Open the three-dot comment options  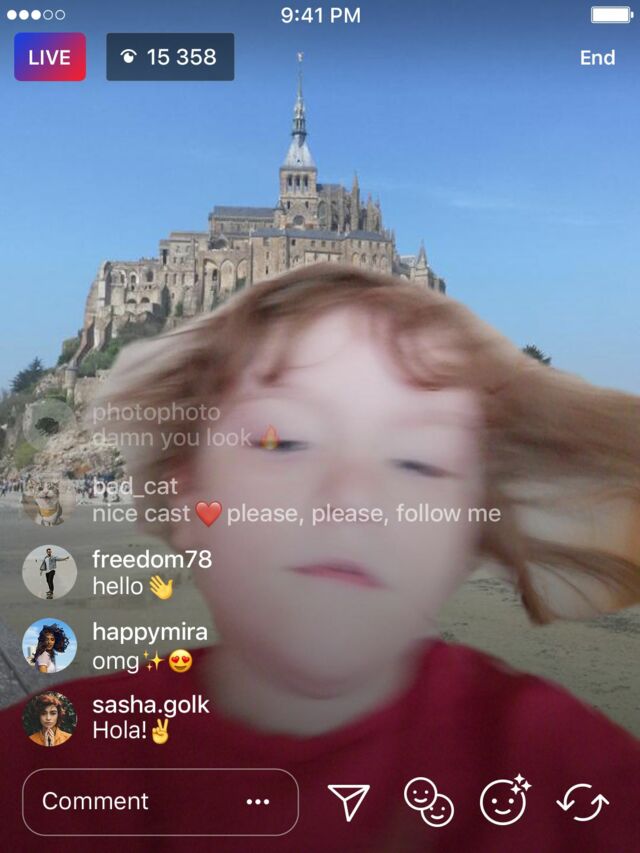click(258, 801)
